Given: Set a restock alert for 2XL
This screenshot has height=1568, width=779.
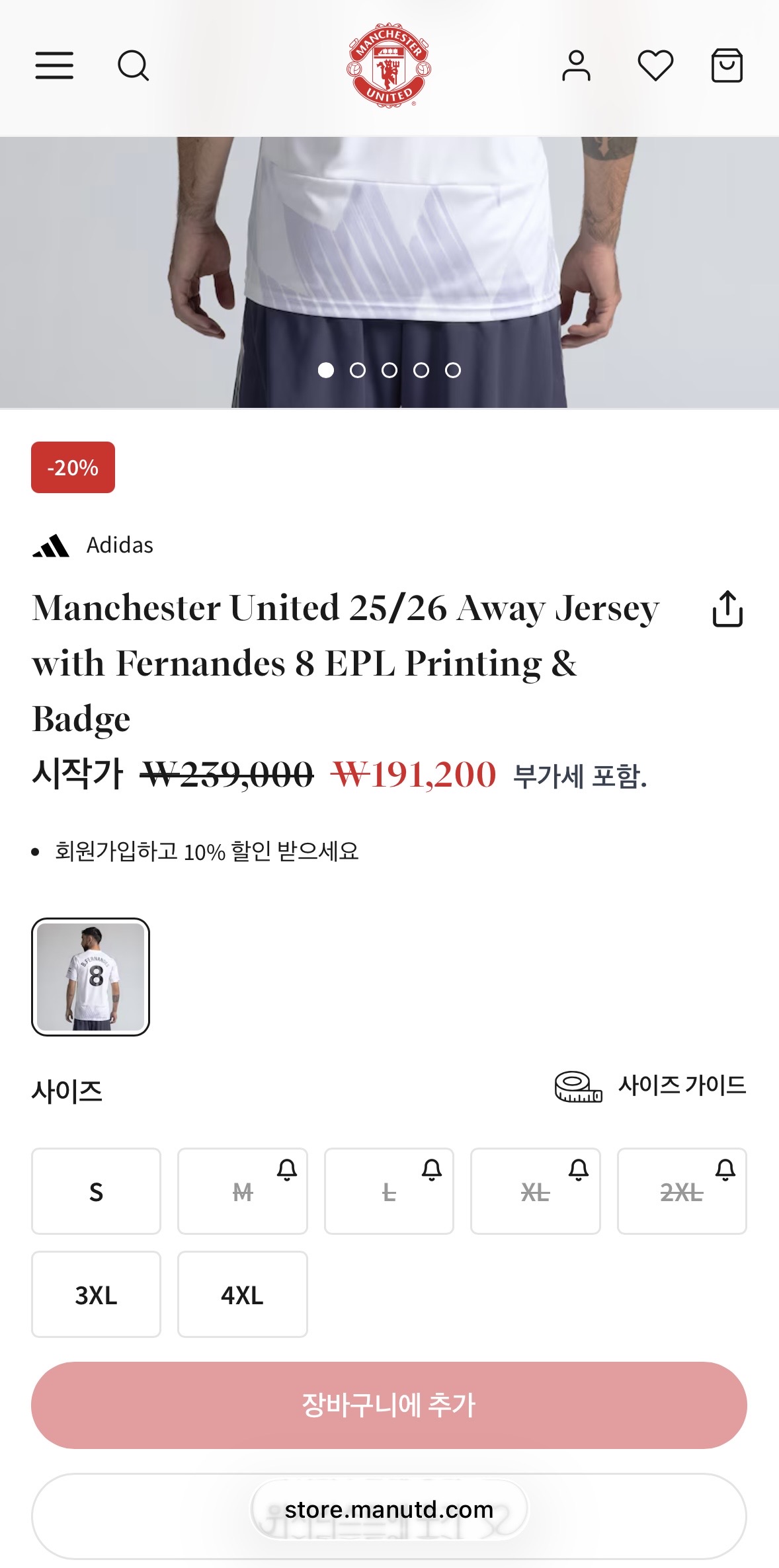Looking at the screenshot, I should (725, 1170).
